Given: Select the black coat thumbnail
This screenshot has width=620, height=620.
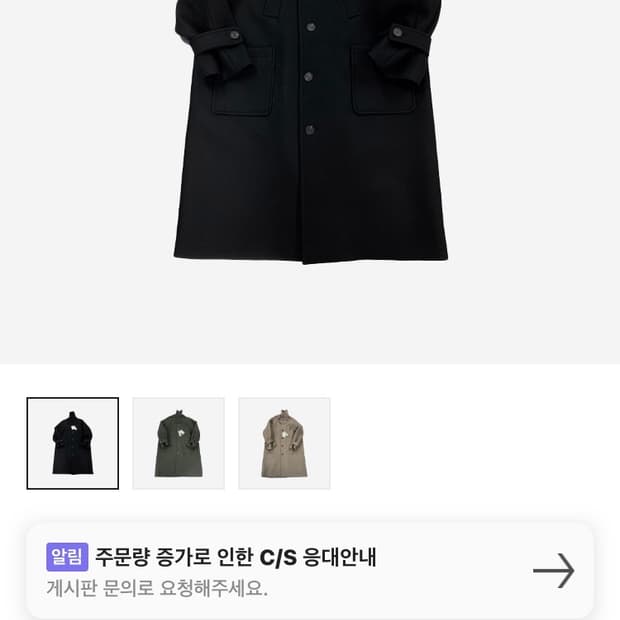Looking at the screenshot, I should pos(73,443).
